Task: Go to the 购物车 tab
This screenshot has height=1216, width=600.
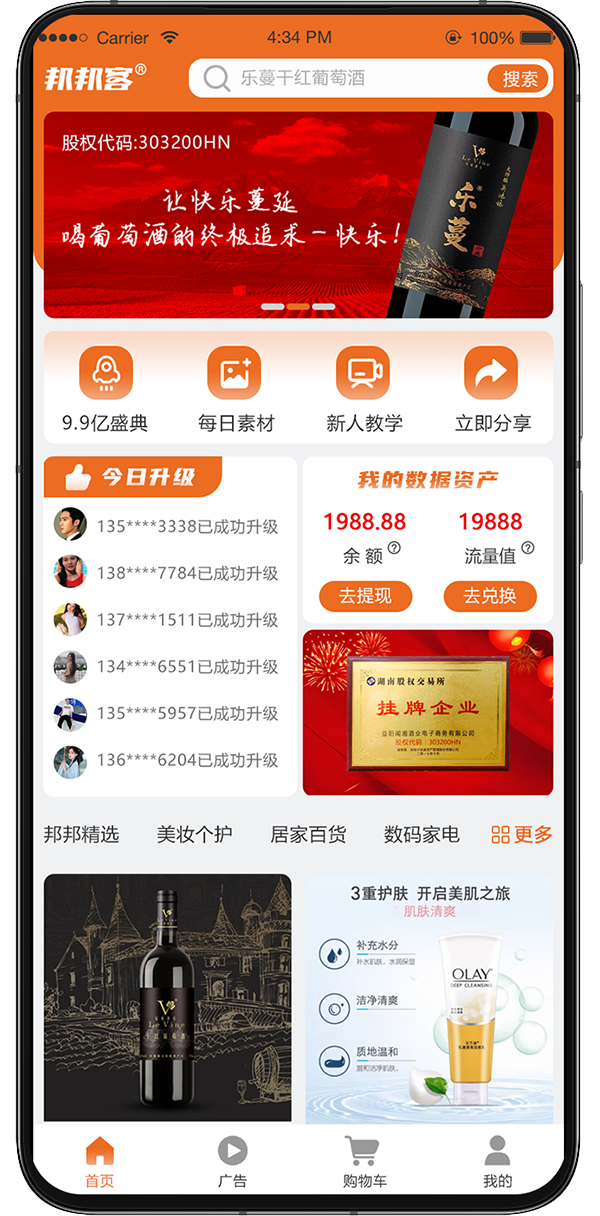Action: tap(364, 1162)
